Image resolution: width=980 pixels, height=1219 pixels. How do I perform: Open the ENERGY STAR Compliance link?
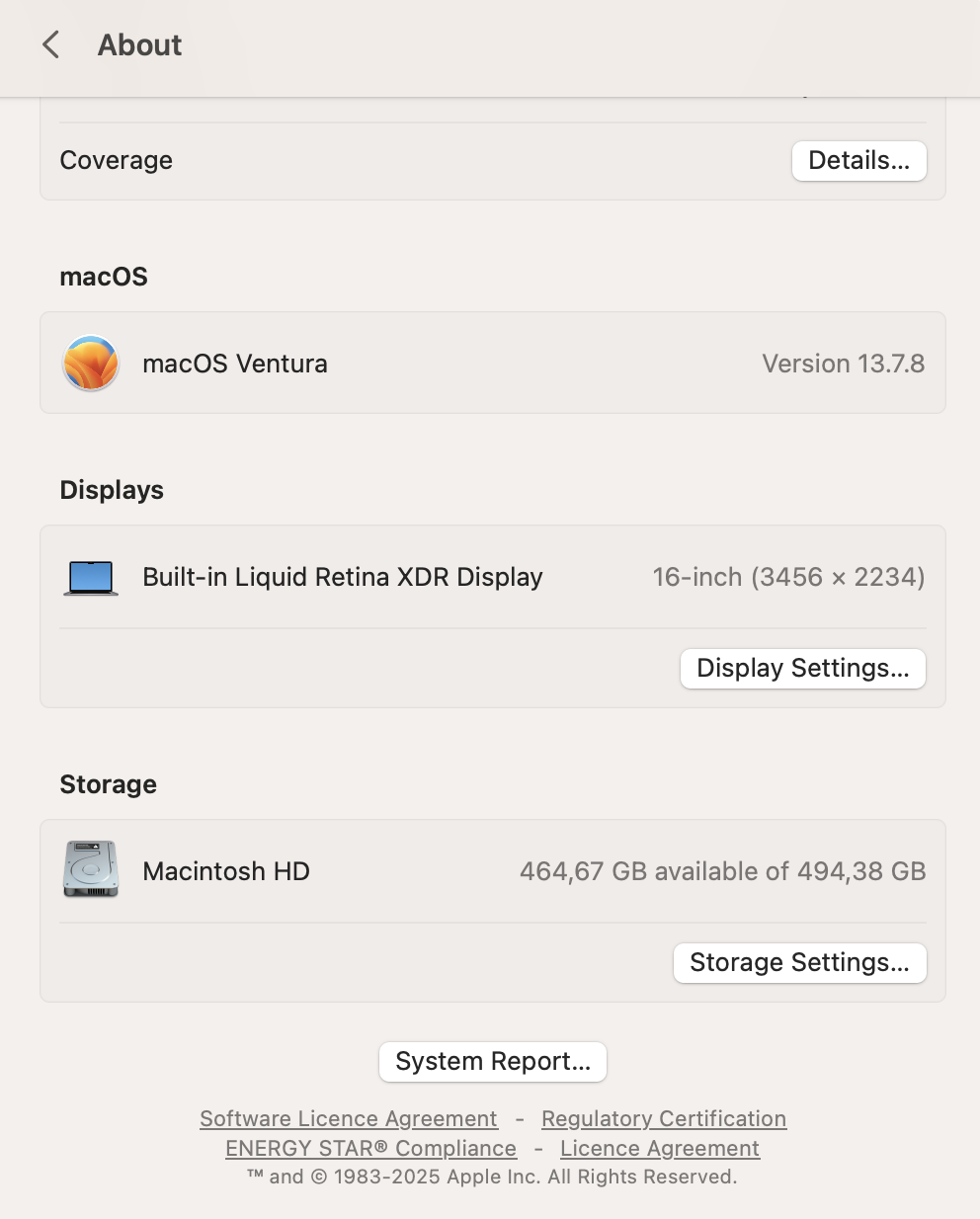click(x=370, y=1148)
